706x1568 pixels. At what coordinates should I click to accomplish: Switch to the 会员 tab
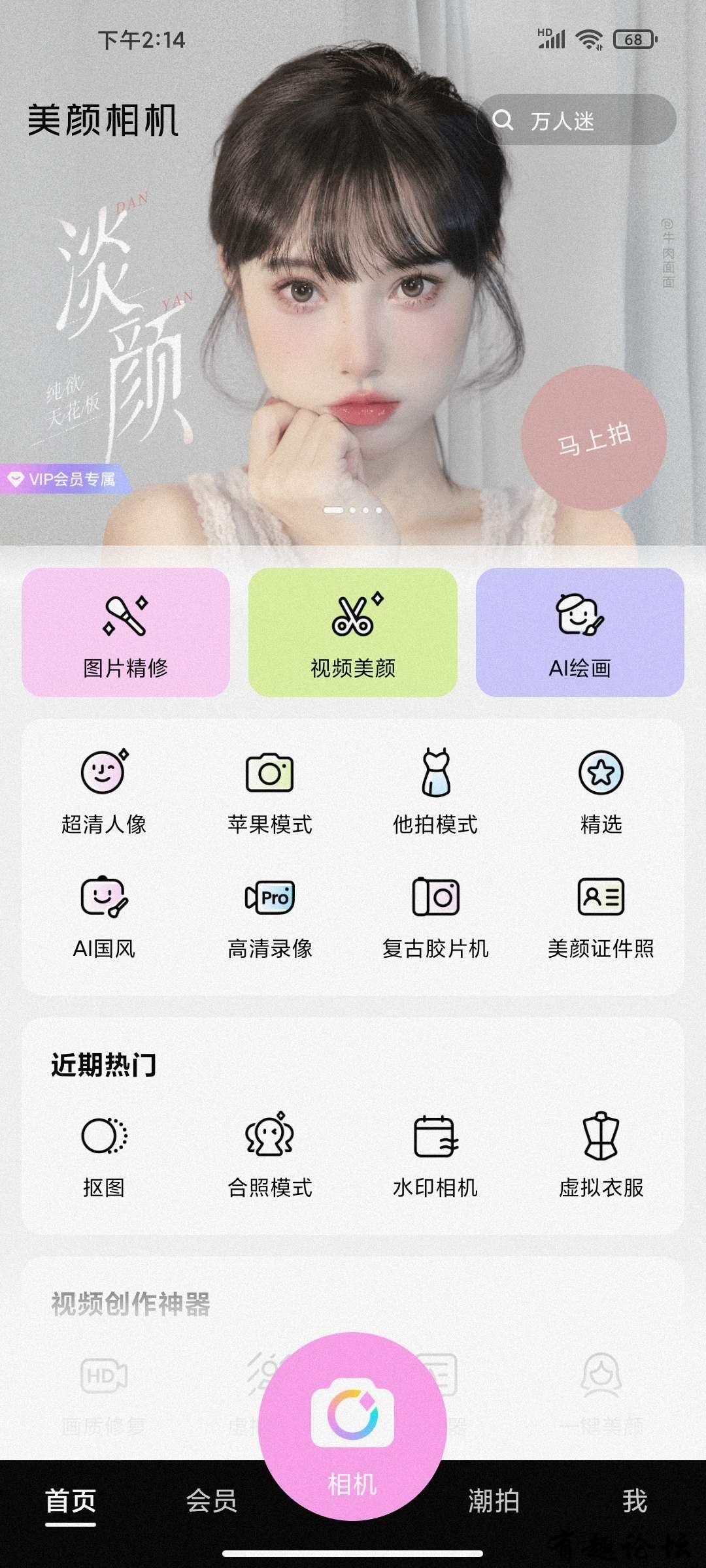(211, 1501)
